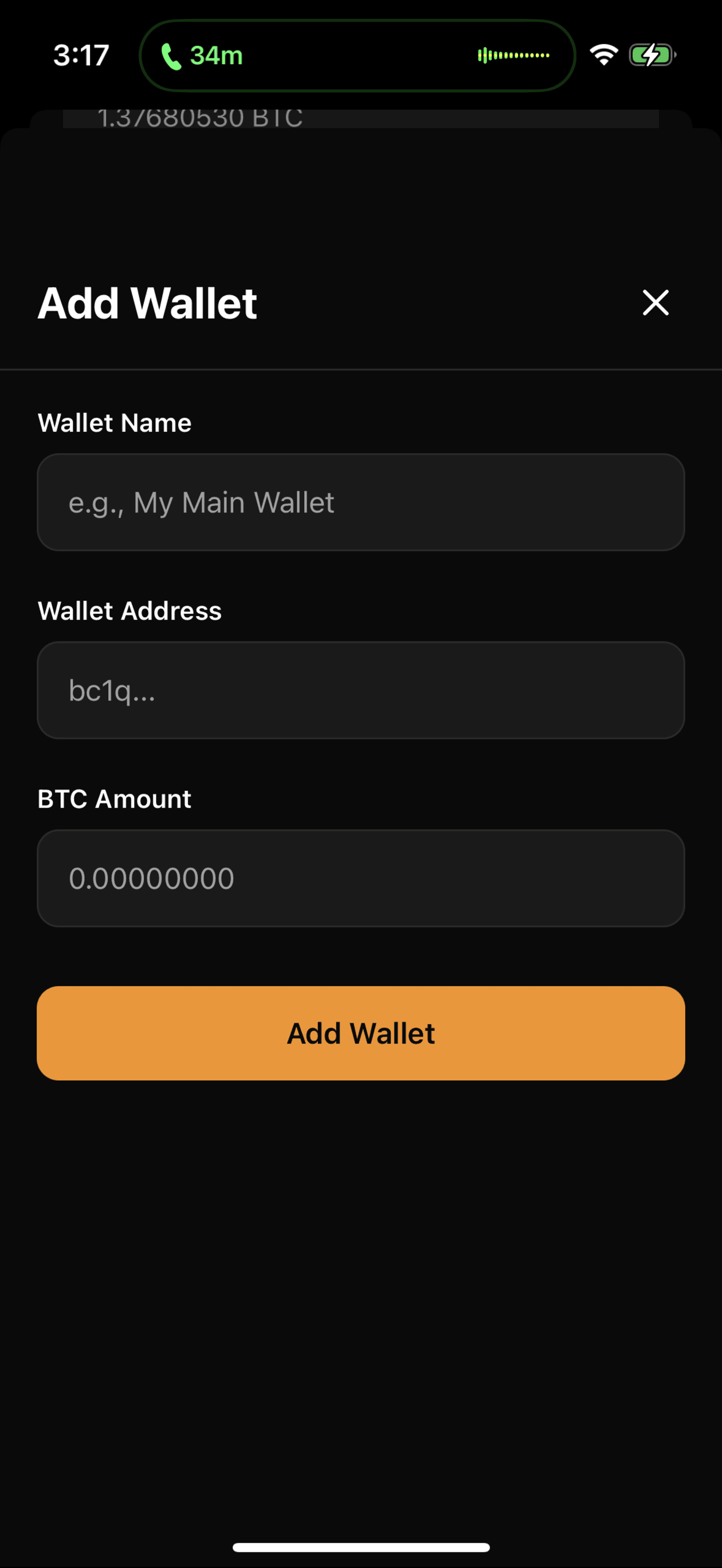Tap the Wallet Address label
This screenshot has width=722, height=1568.
130,610
